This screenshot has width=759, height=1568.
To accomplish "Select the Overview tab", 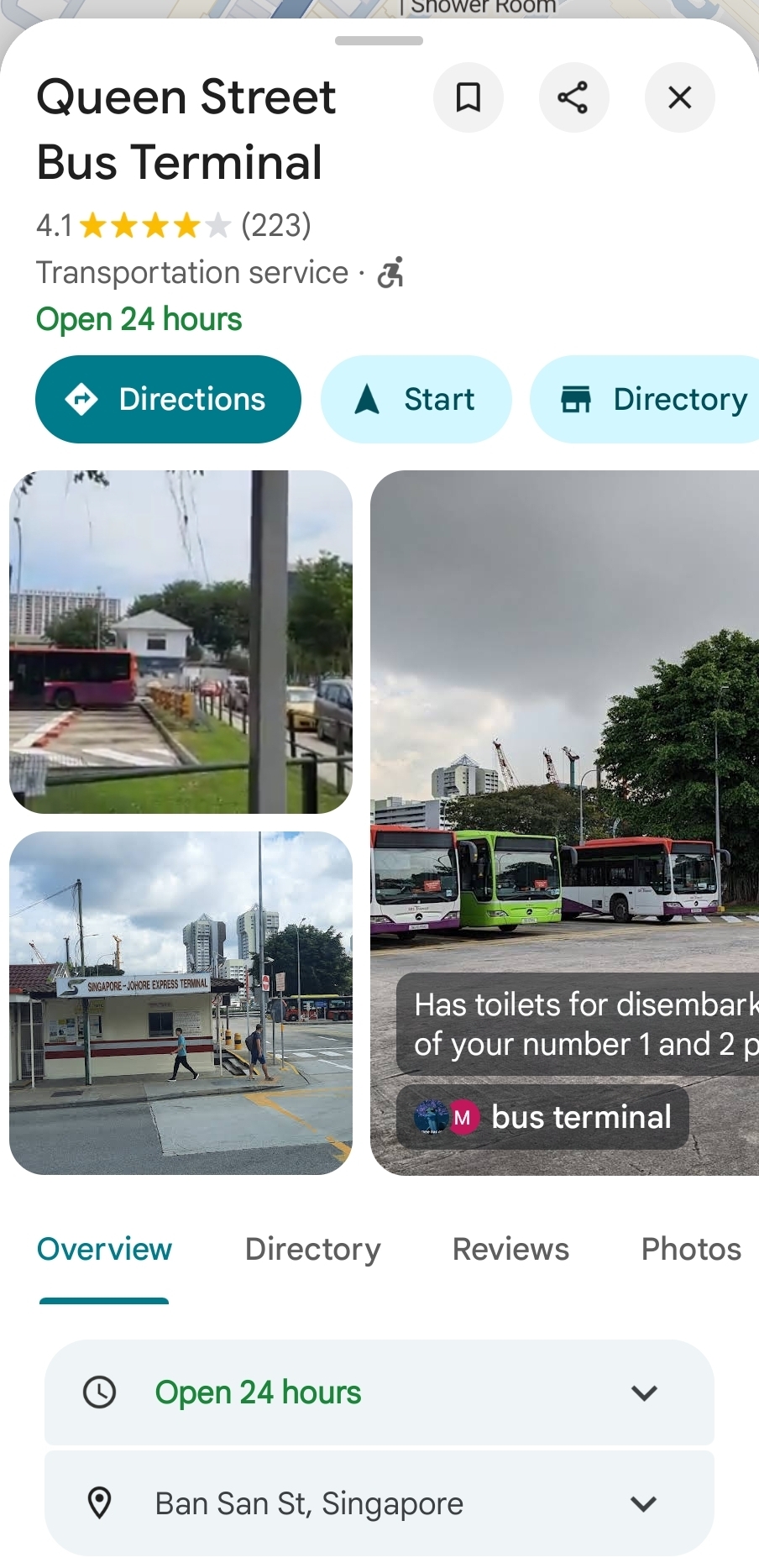I will click(x=104, y=1249).
